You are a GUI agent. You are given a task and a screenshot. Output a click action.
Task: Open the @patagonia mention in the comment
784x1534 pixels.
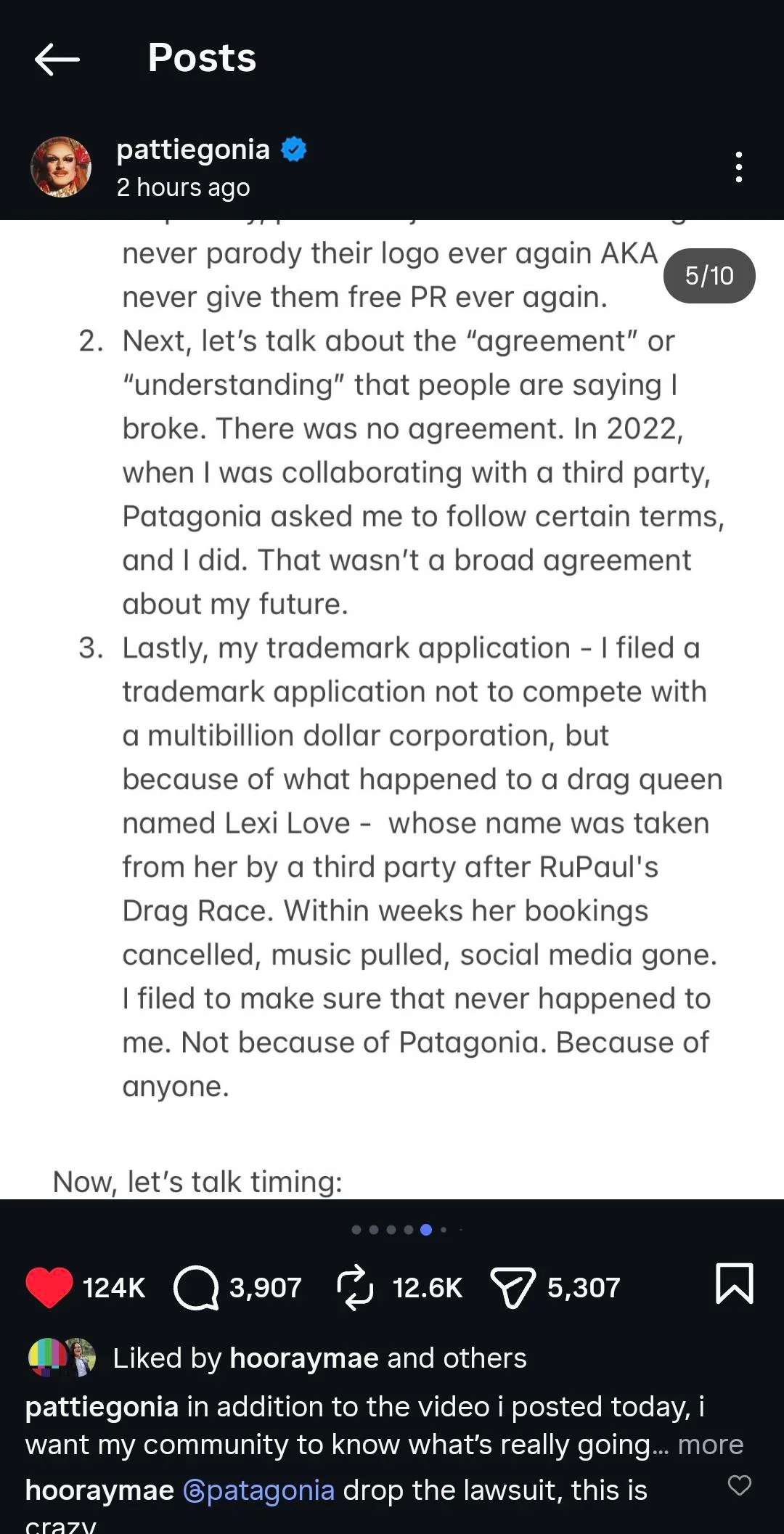point(258,1490)
